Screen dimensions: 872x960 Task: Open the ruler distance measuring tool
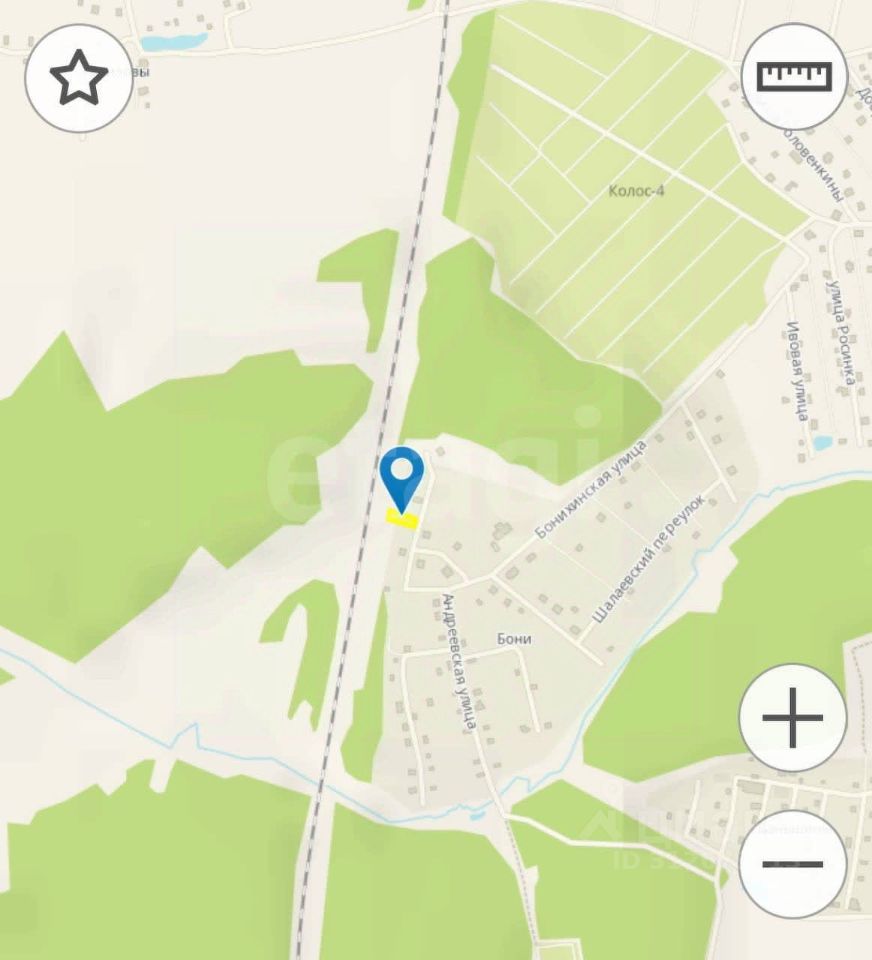click(794, 75)
